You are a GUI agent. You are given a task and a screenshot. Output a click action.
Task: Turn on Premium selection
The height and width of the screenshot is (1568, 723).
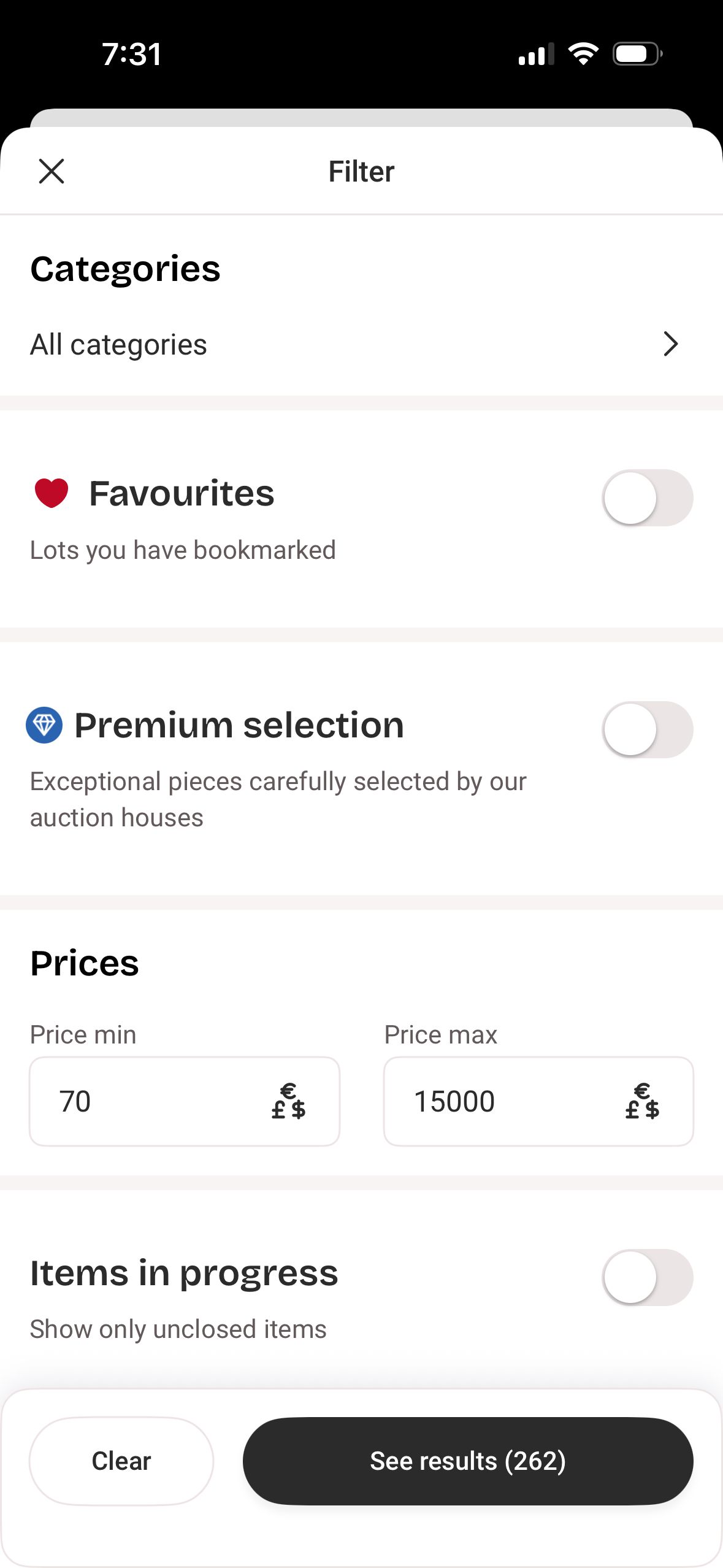point(647,729)
